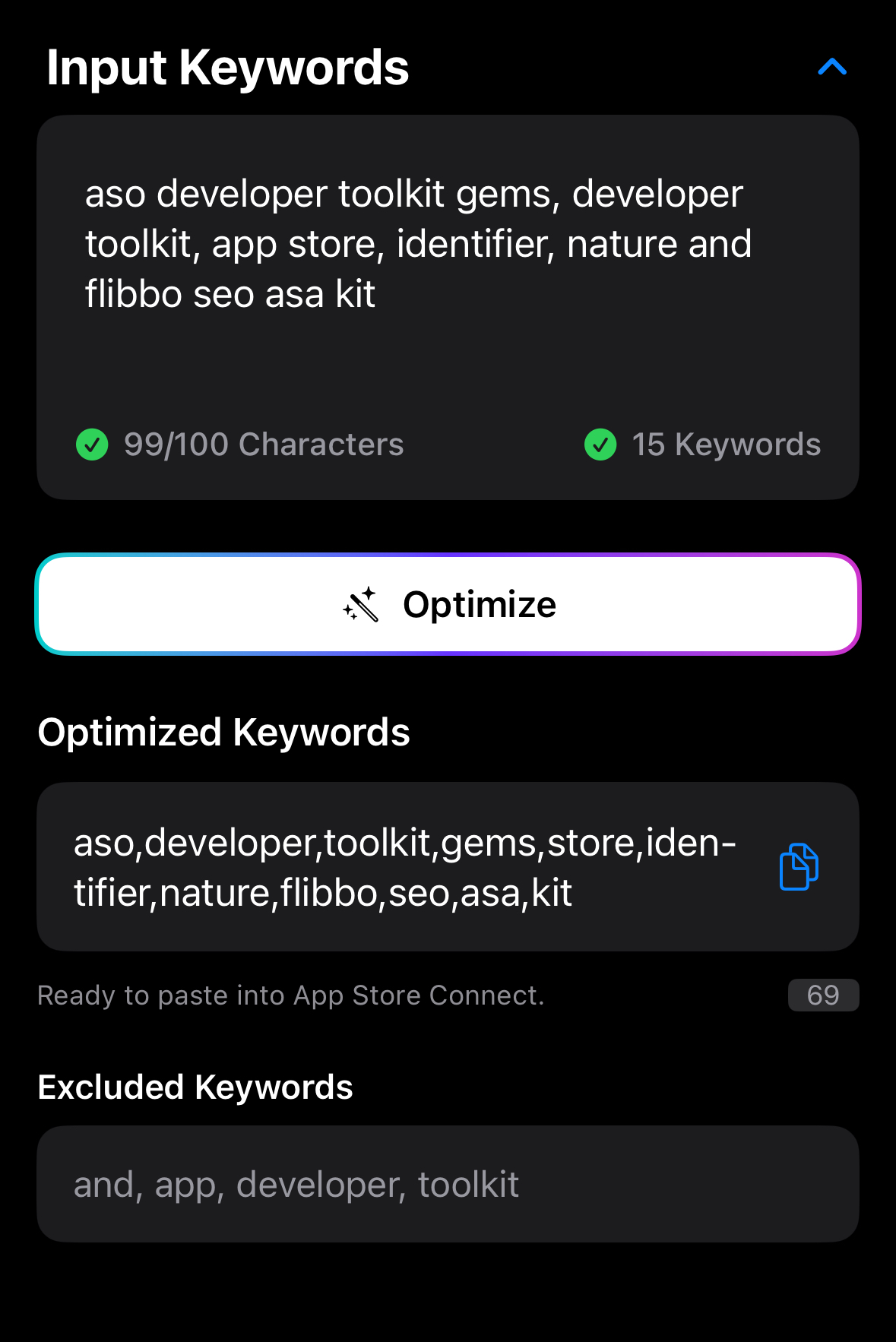896x1342 pixels.
Task: Run keyword optimization
Action: point(448,604)
